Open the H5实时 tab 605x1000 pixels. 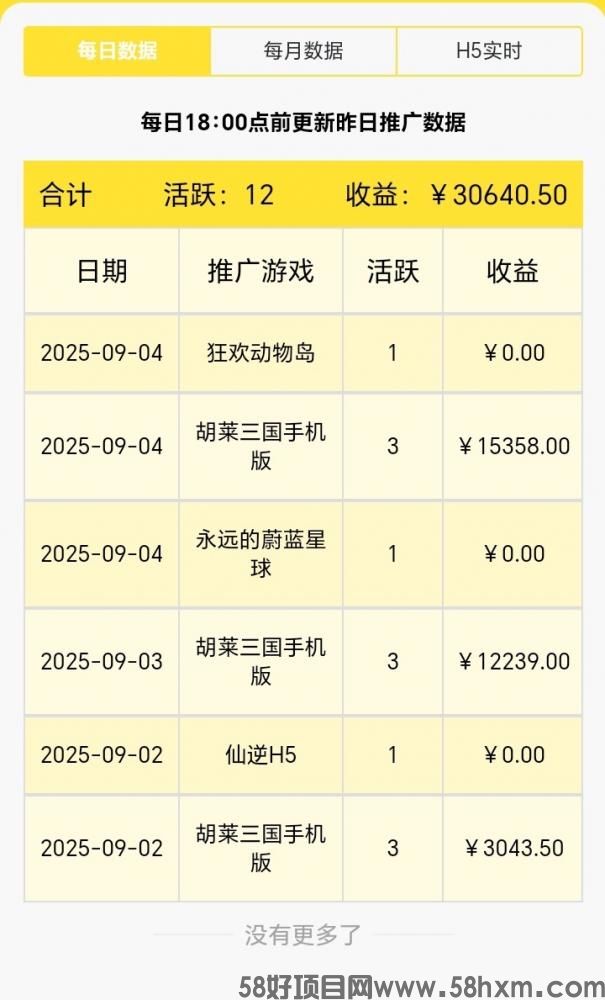point(489,51)
